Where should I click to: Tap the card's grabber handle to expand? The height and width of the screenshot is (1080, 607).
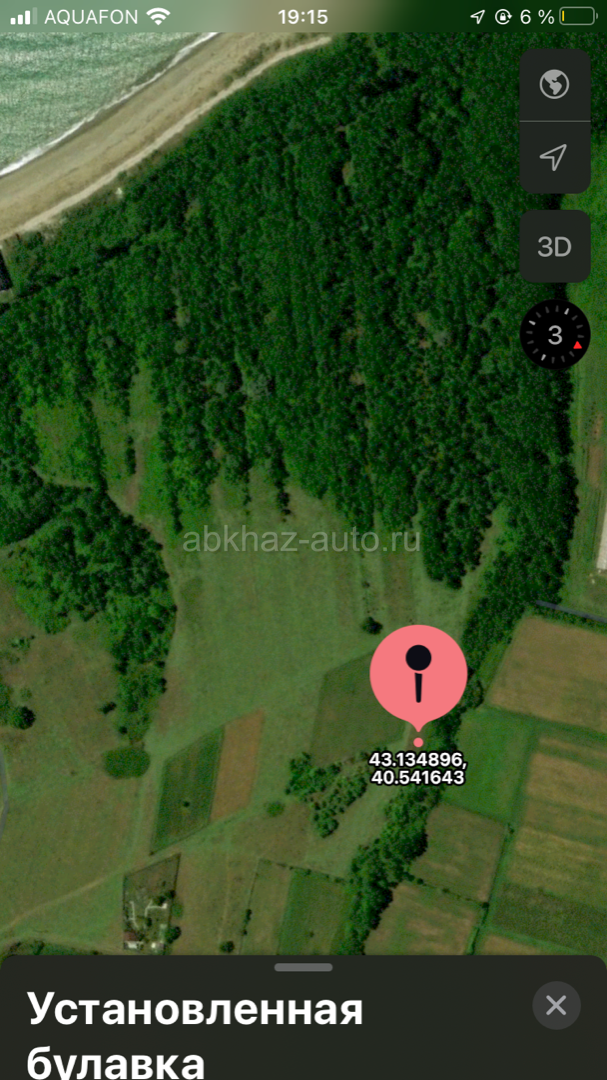pyautogui.click(x=303, y=968)
